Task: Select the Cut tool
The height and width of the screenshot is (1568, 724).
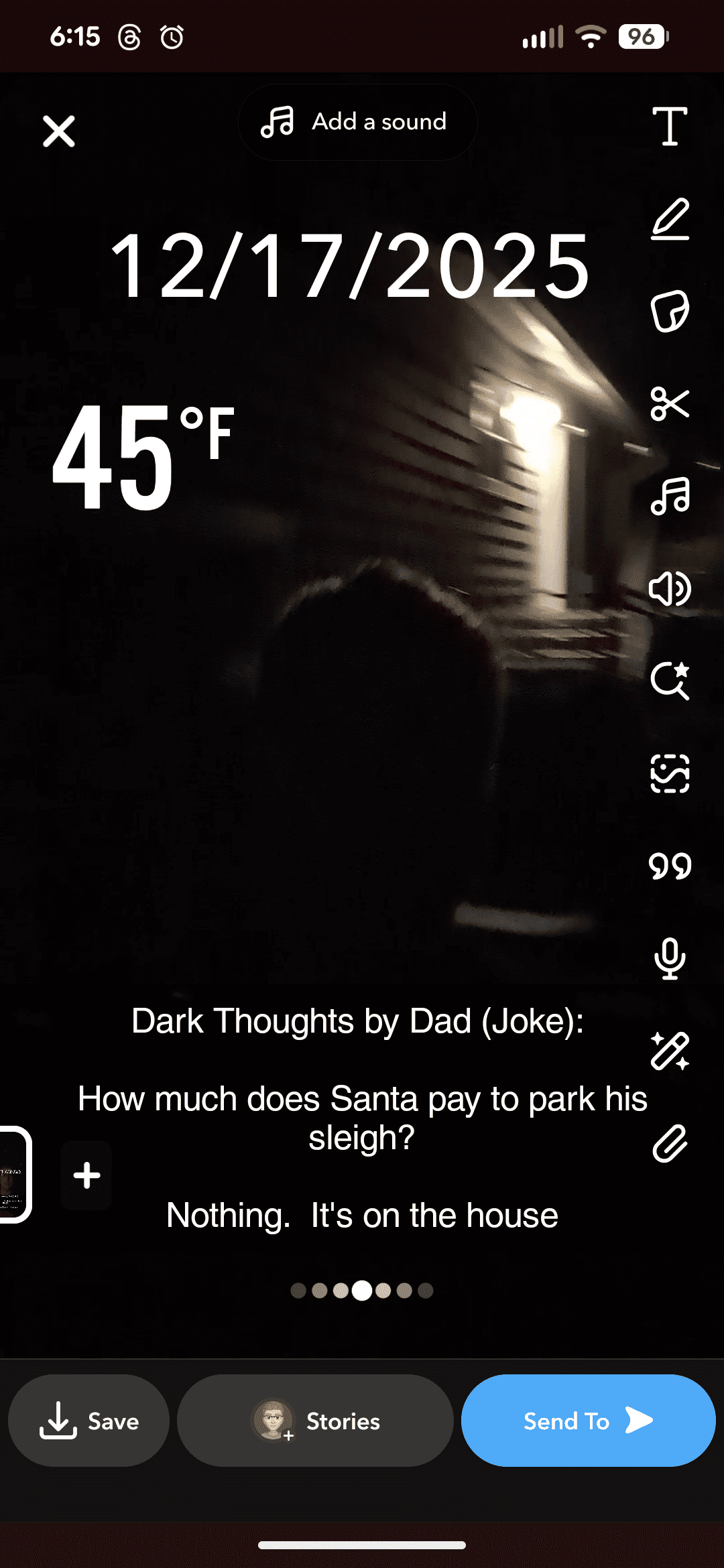Action: point(671,404)
